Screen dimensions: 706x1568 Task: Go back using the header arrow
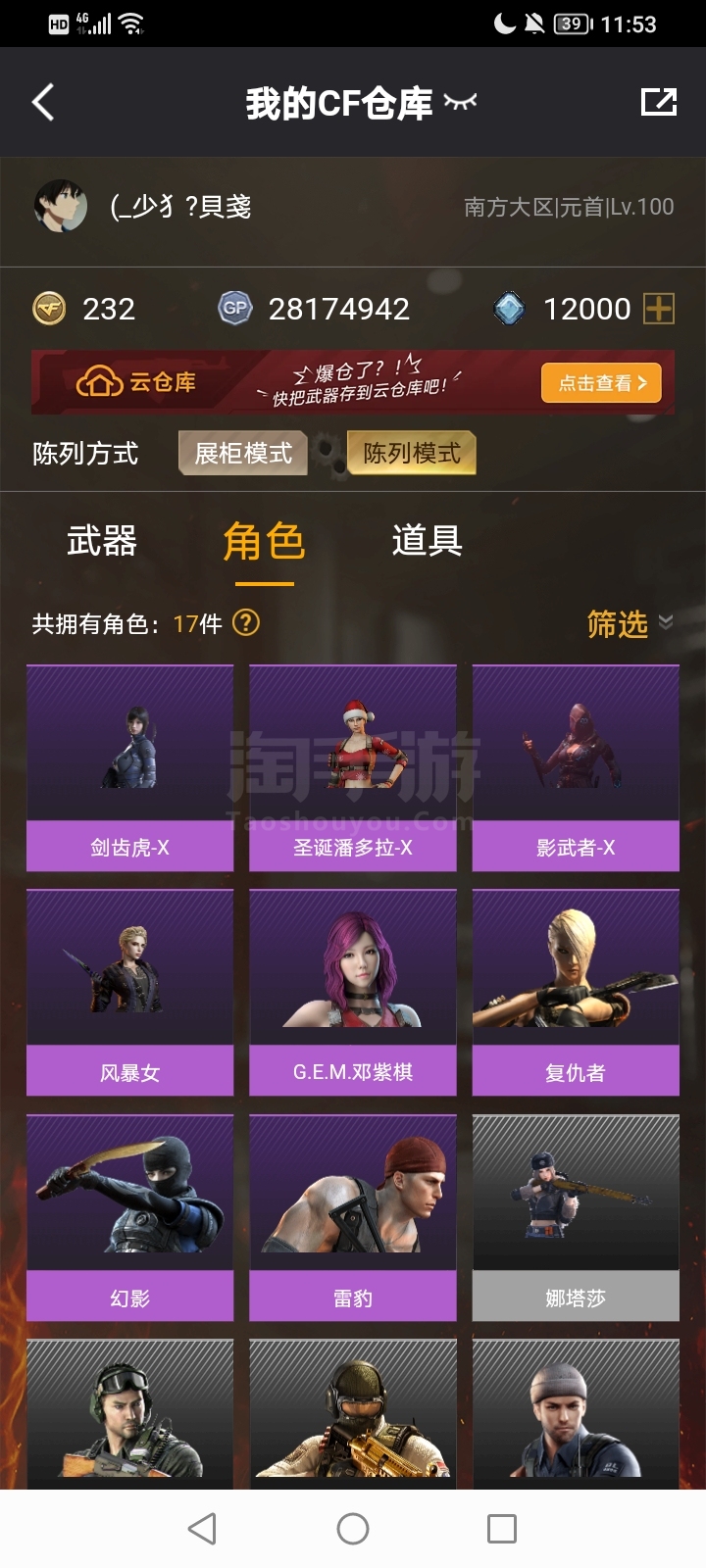pos(43,102)
